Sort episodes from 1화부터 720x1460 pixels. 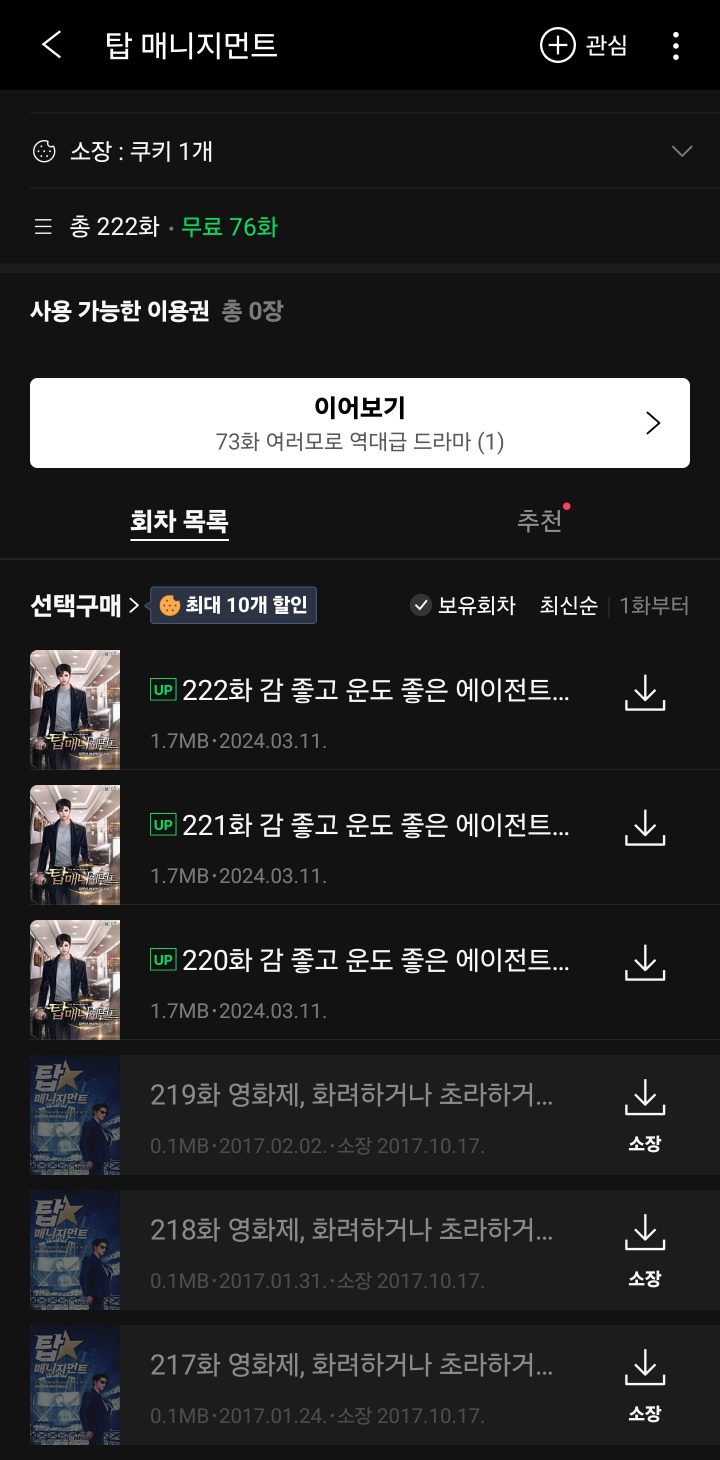click(654, 605)
